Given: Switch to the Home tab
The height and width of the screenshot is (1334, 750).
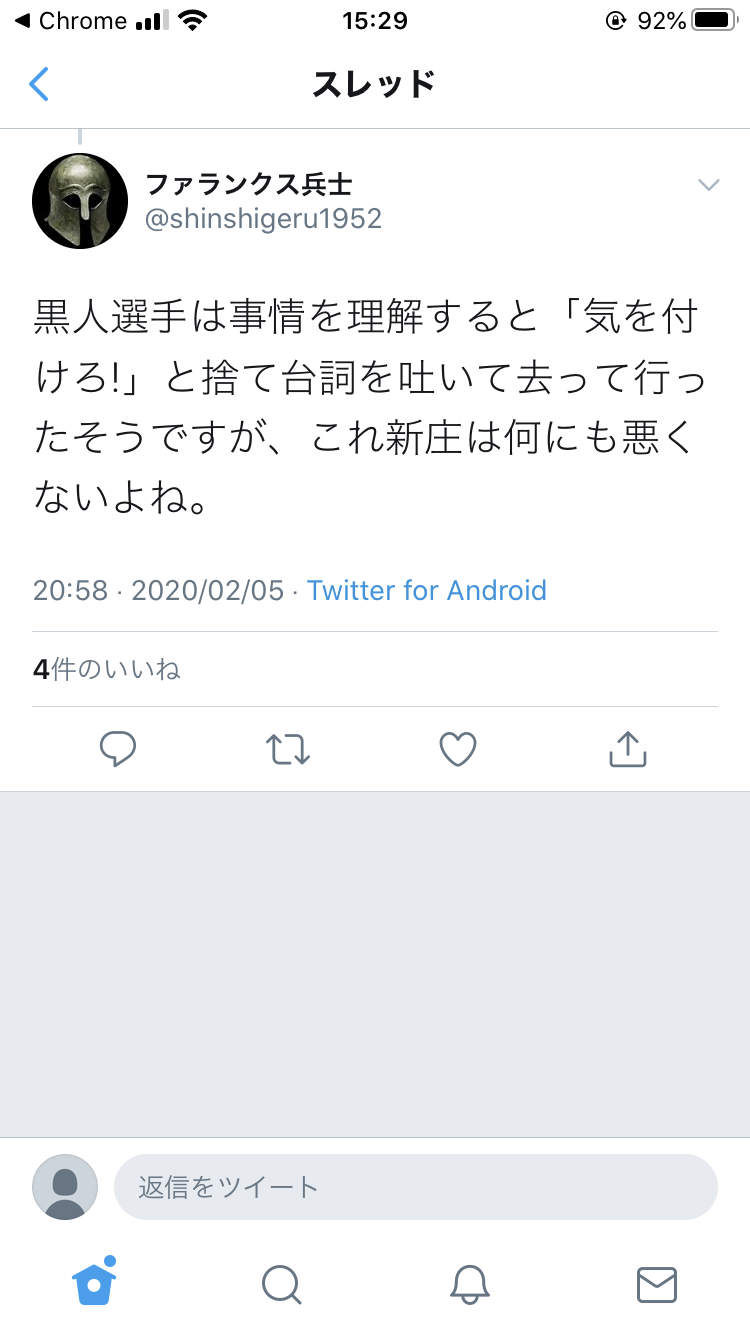Looking at the screenshot, I should (x=94, y=1283).
